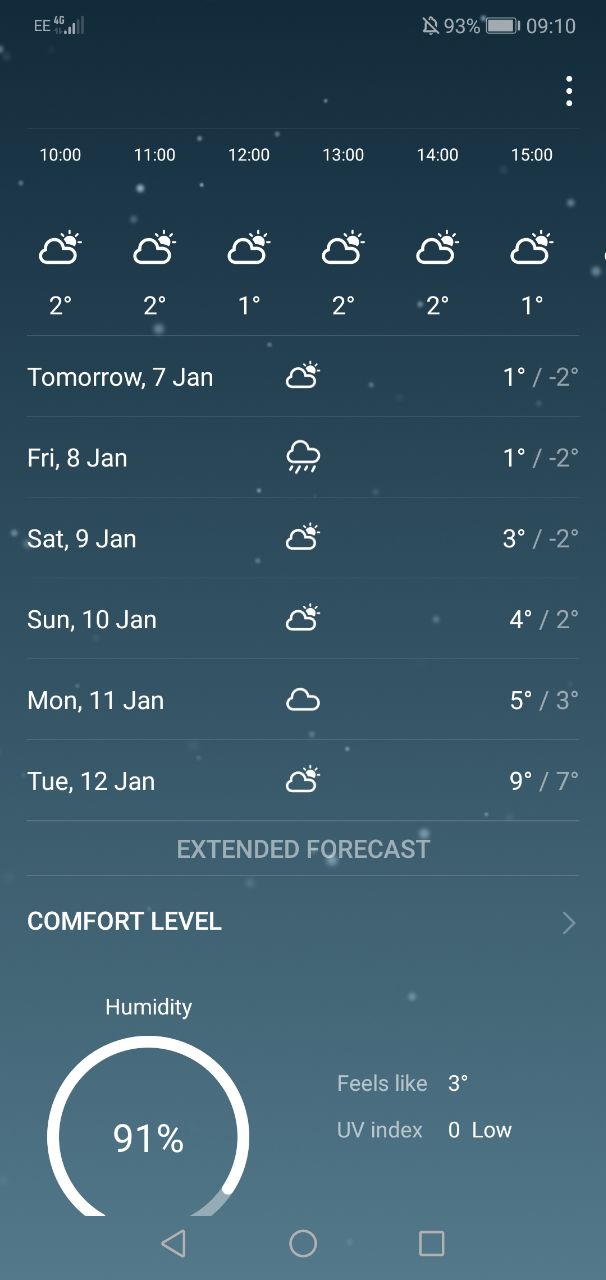Viewport: 606px width, 1280px height.
Task: Open the forecast for Sat, 9 Jan
Action: click(303, 539)
